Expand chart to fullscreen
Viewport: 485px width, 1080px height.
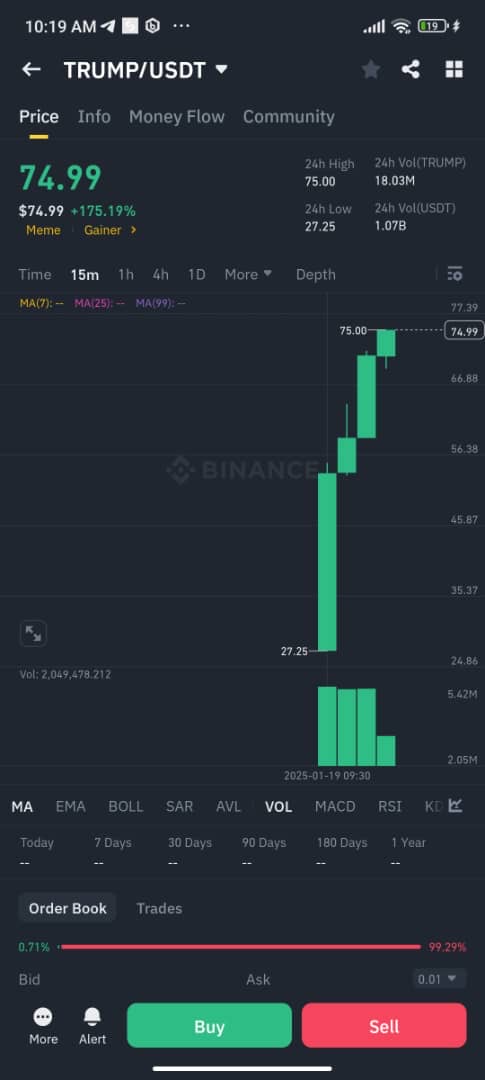pos(33,634)
